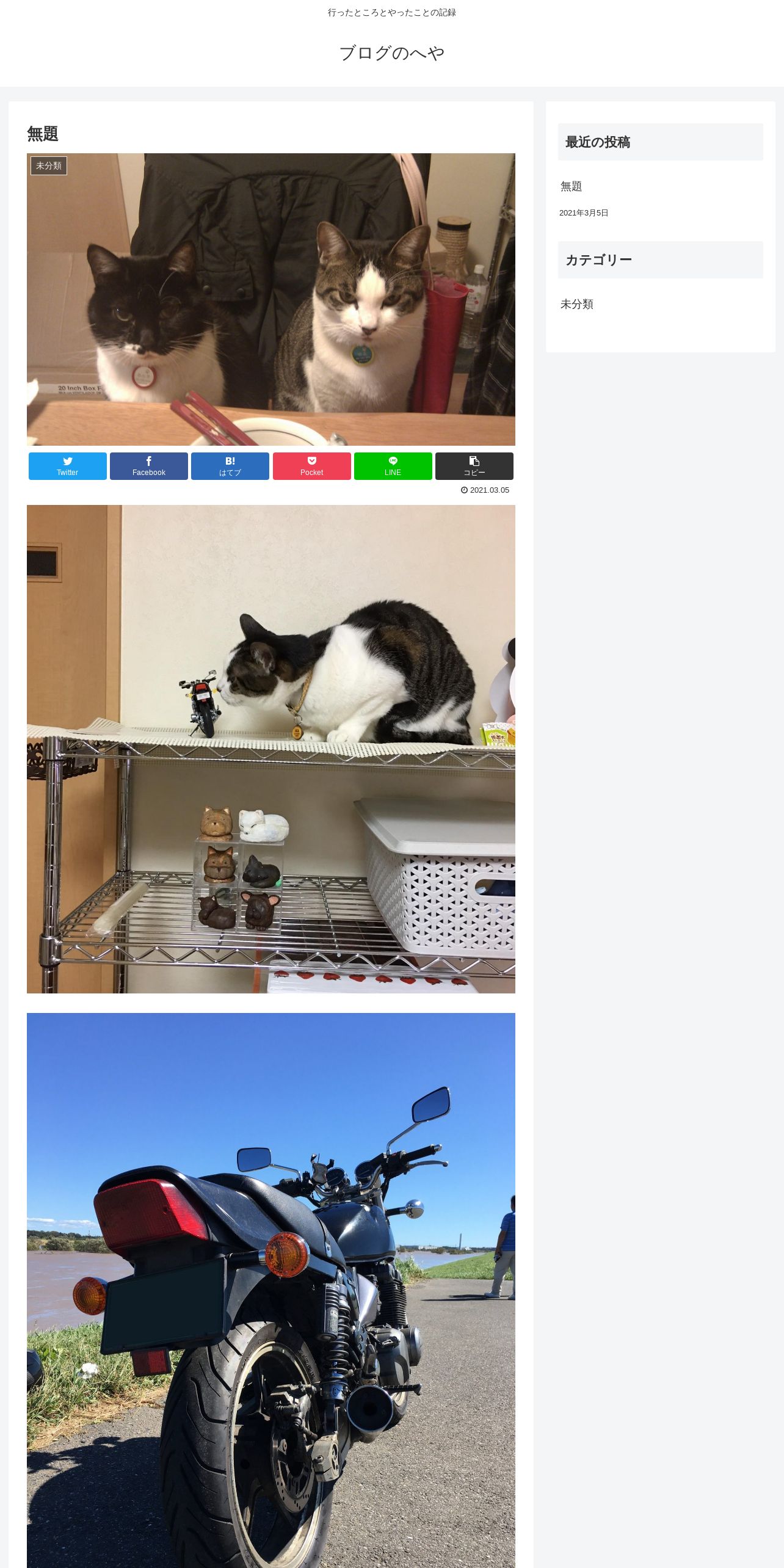Open the ブログのへや site title

[391, 53]
